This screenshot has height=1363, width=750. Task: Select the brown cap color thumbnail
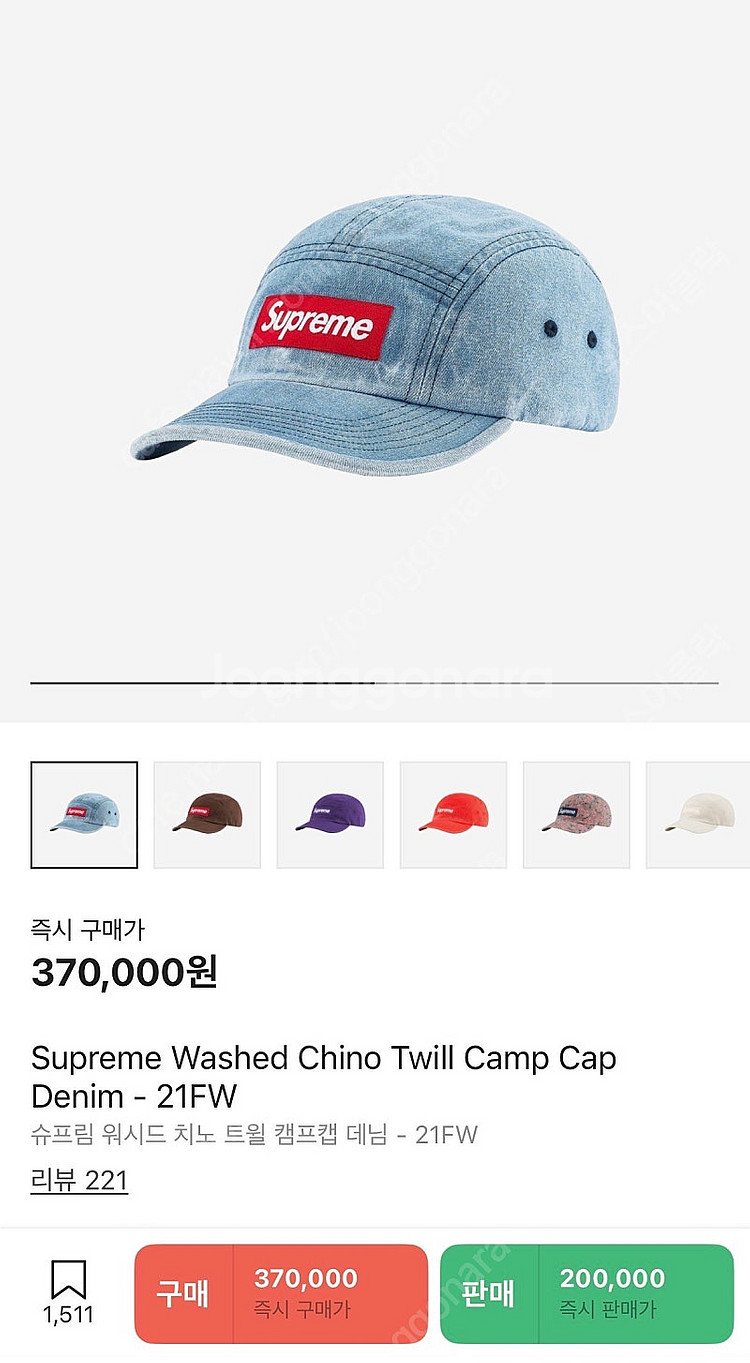tap(207, 814)
